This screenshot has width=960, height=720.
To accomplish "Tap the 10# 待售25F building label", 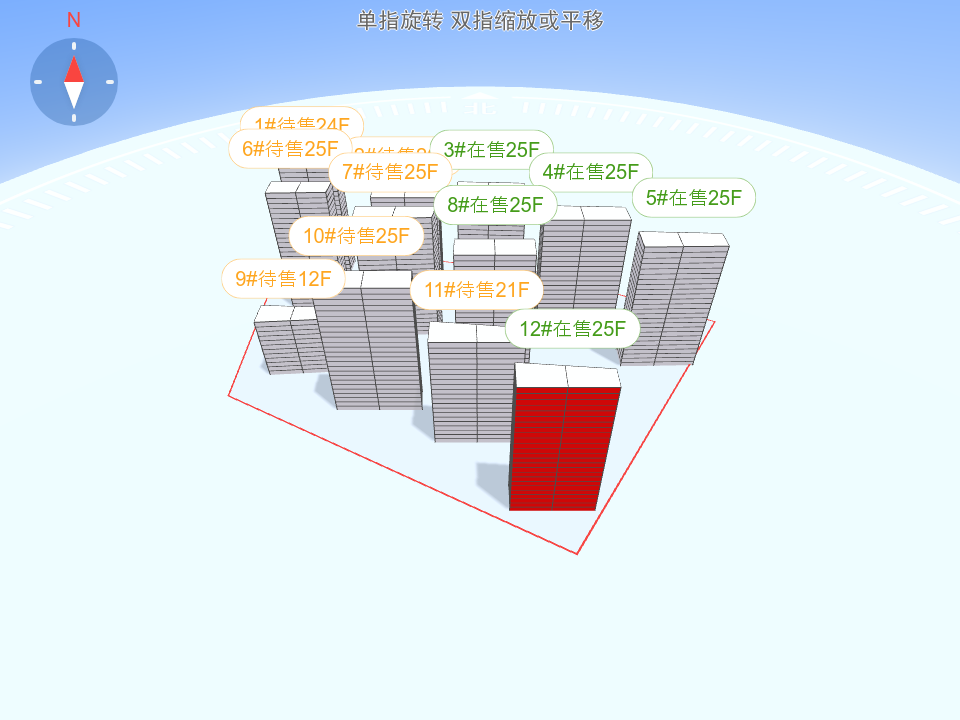I will [357, 236].
